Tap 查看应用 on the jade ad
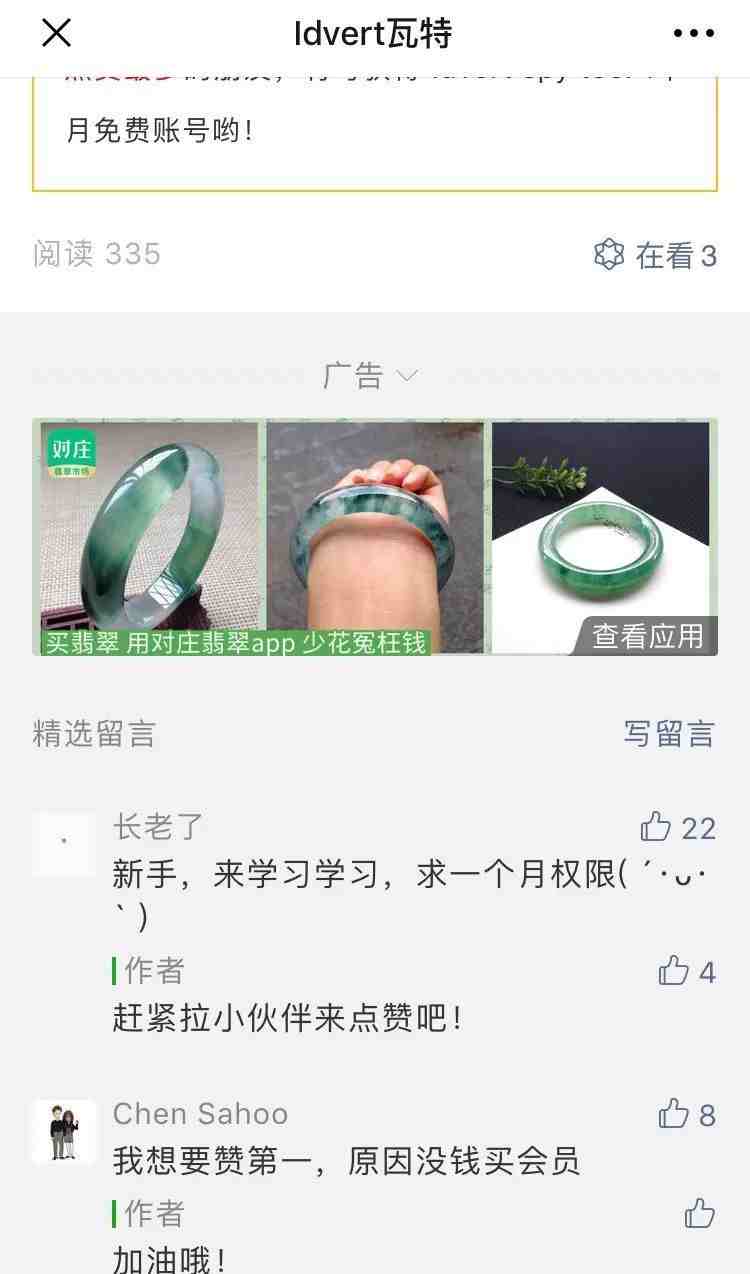Viewport: 750px width, 1274px height. 647,636
